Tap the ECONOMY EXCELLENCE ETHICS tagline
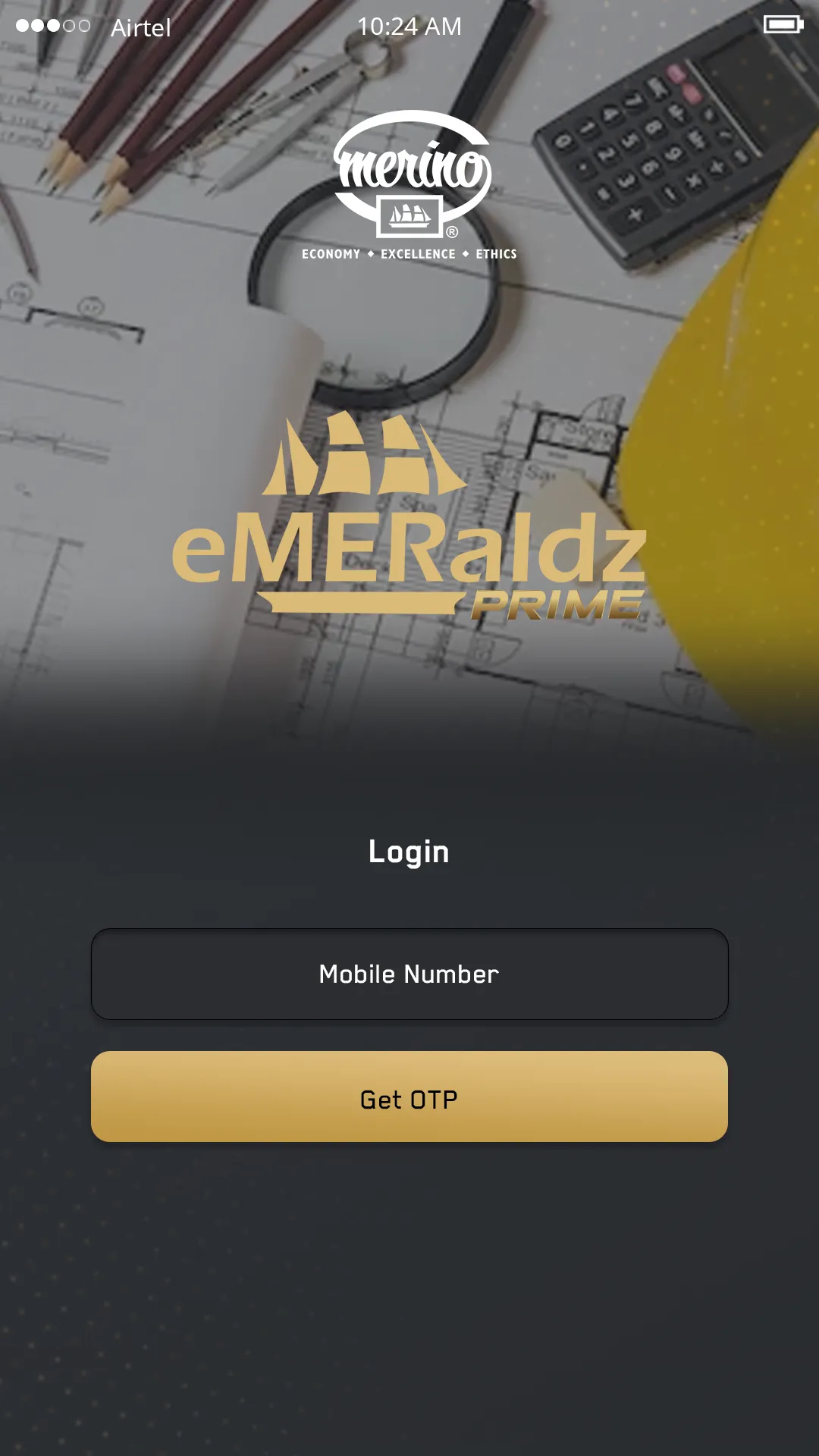The width and height of the screenshot is (819, 1456). [x=409, y=254]
